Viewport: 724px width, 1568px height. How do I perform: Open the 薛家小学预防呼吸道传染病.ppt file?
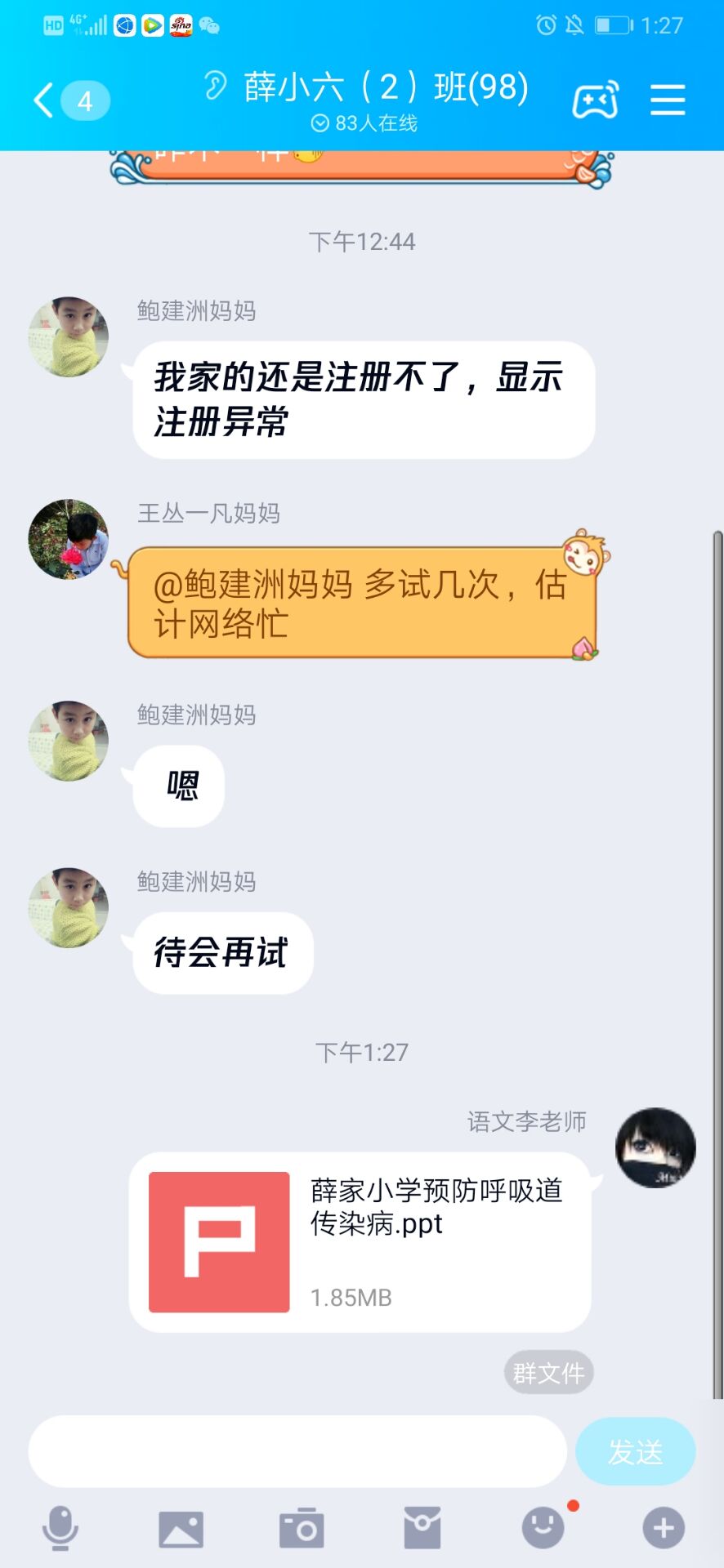coord(360,1241)
